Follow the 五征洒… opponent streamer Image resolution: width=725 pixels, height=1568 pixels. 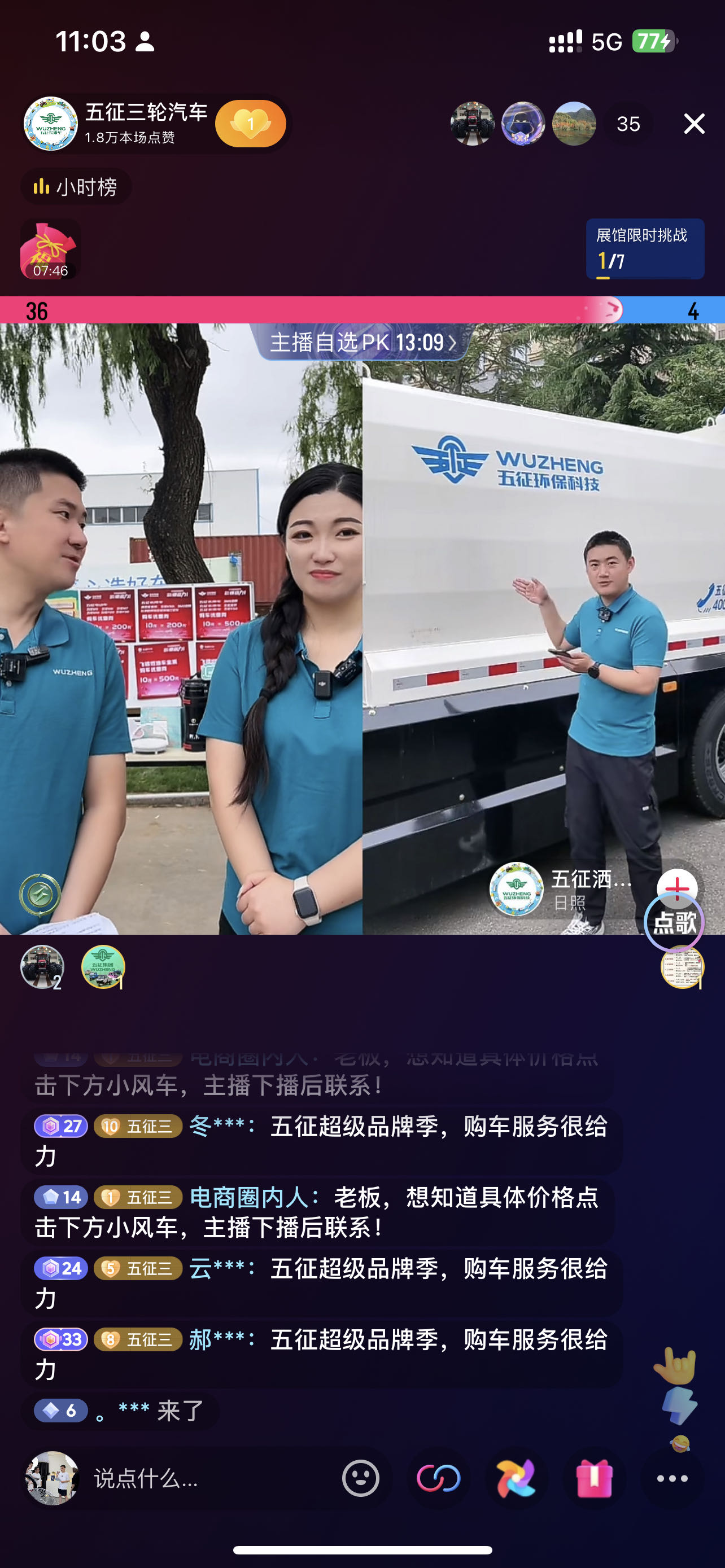(x=676, y=887)
